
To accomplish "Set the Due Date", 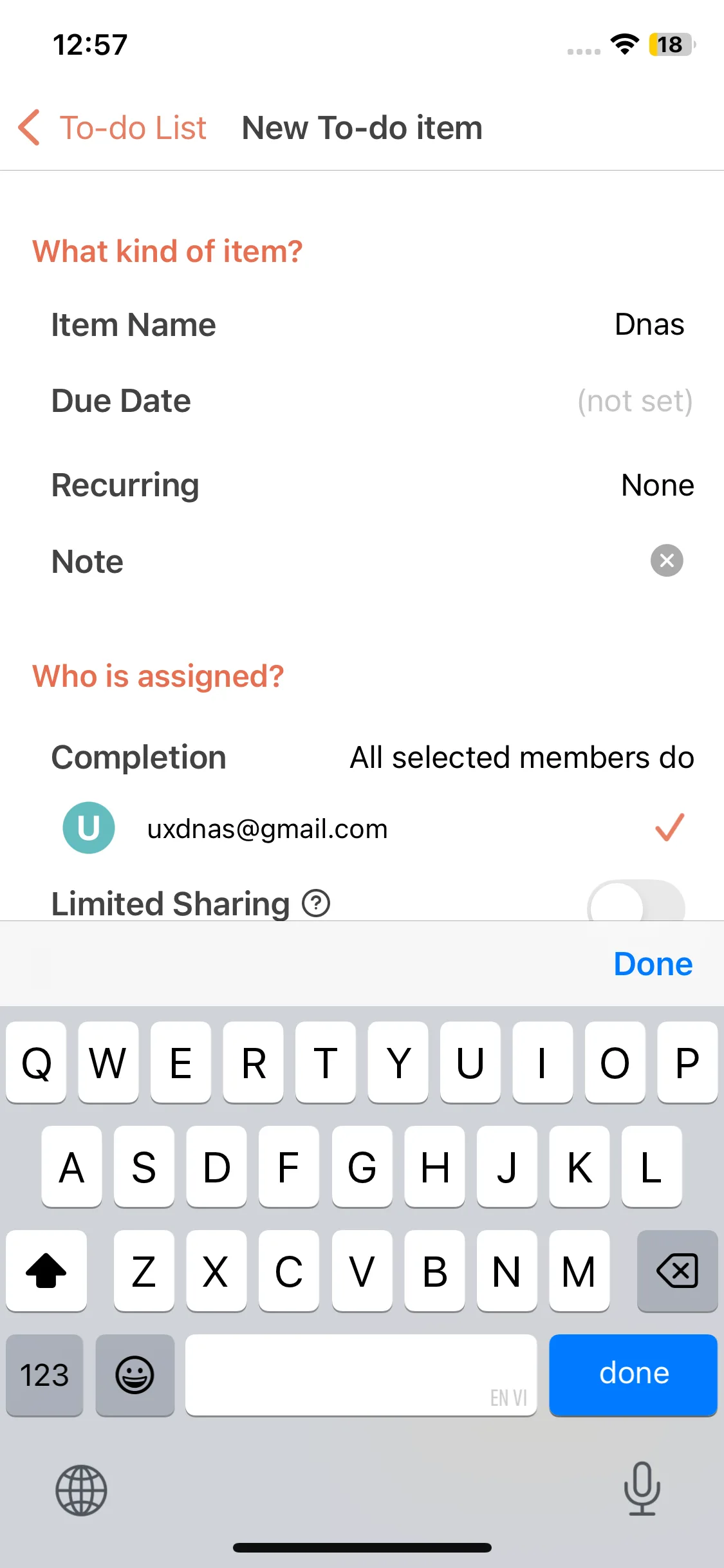I will tap(634, 401).
